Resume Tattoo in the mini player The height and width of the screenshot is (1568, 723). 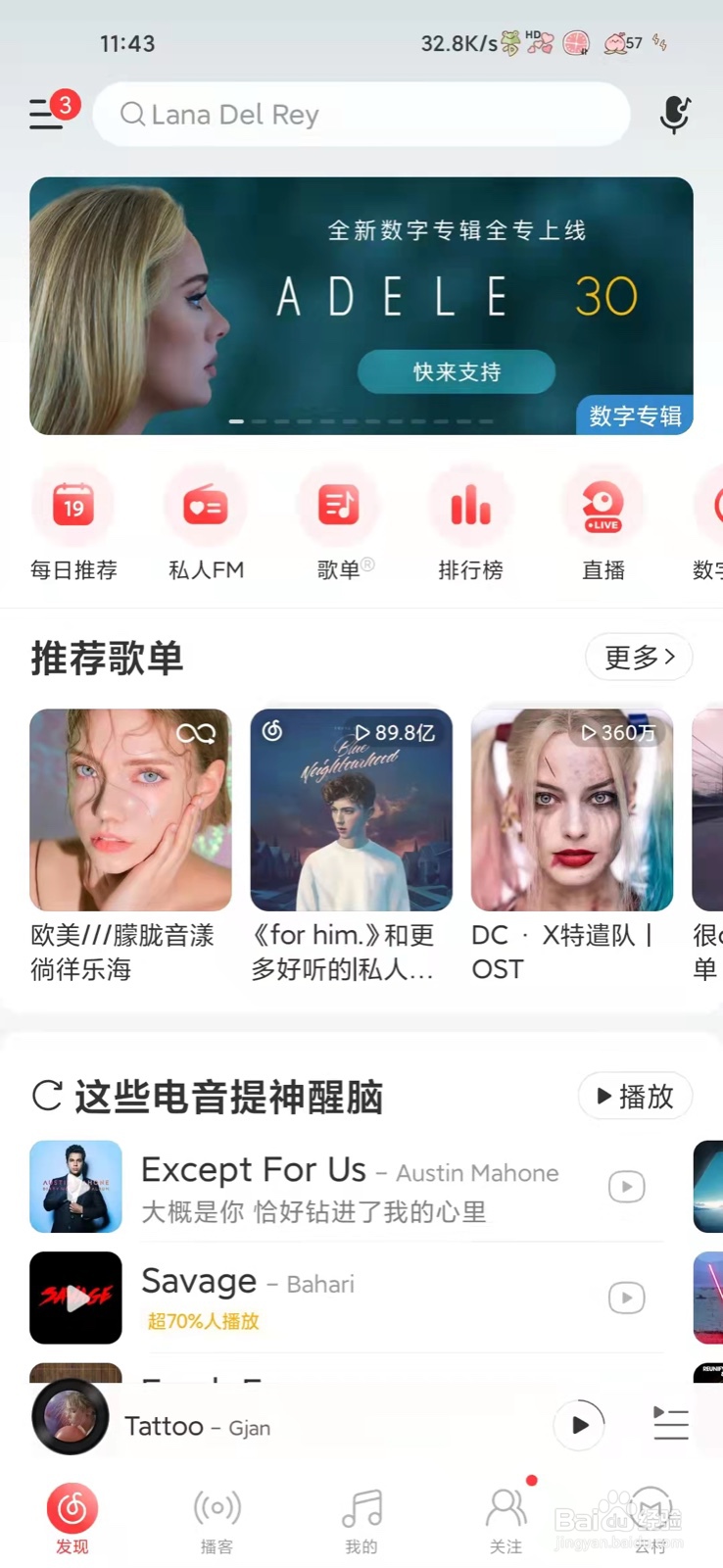(579, 1425)
